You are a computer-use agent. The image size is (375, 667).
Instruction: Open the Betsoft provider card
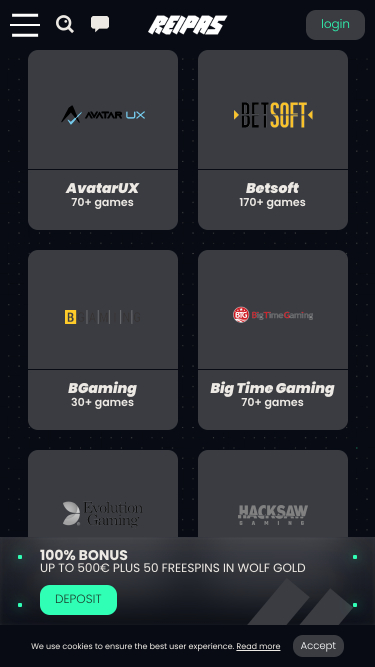coord(273,140)
